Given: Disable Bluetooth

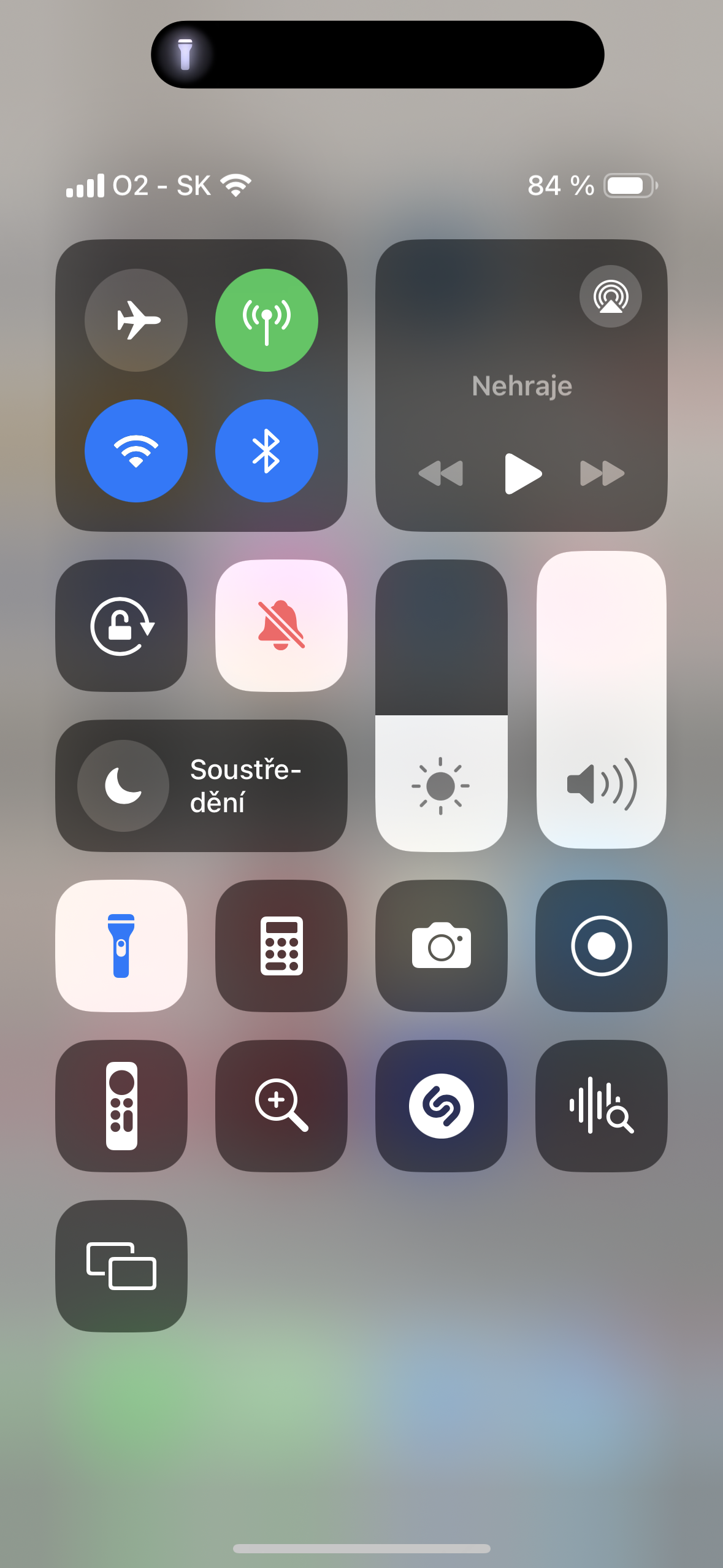Looking at the screenshot, I should [x=267, y=451].
